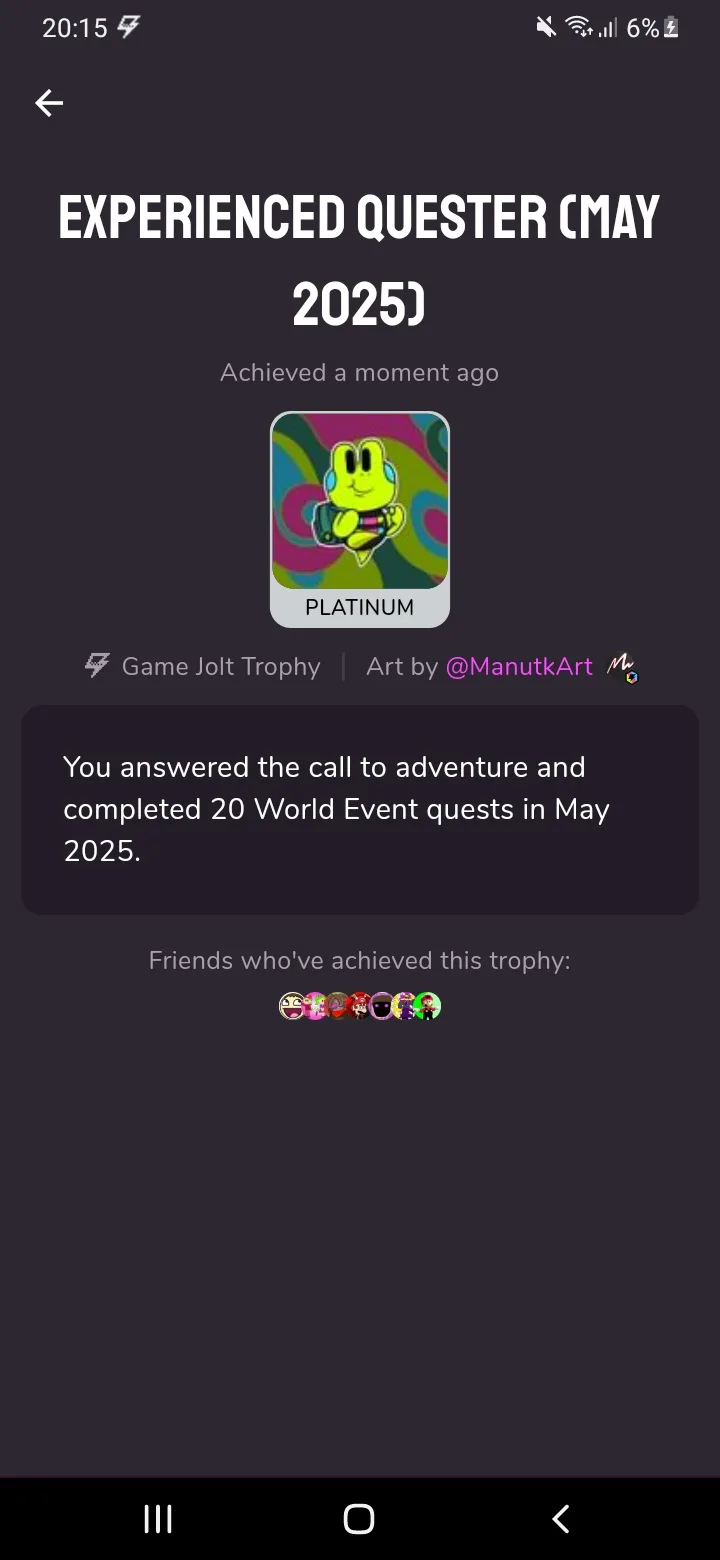View the platinum trophy artwork
The height and width of the screenshot is (1560, 720).
(x=360, y=502)
